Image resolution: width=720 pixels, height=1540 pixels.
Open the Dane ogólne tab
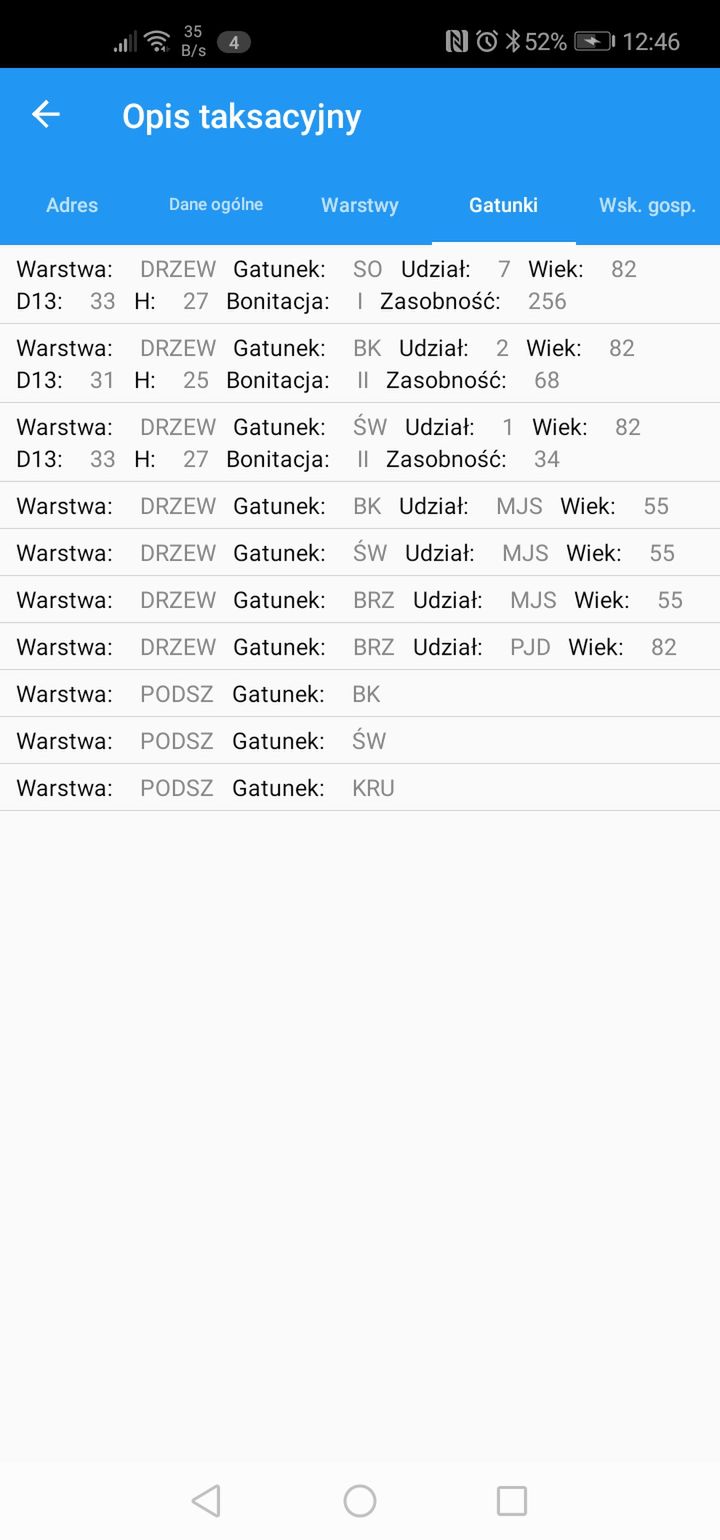[x=216, y=205]
